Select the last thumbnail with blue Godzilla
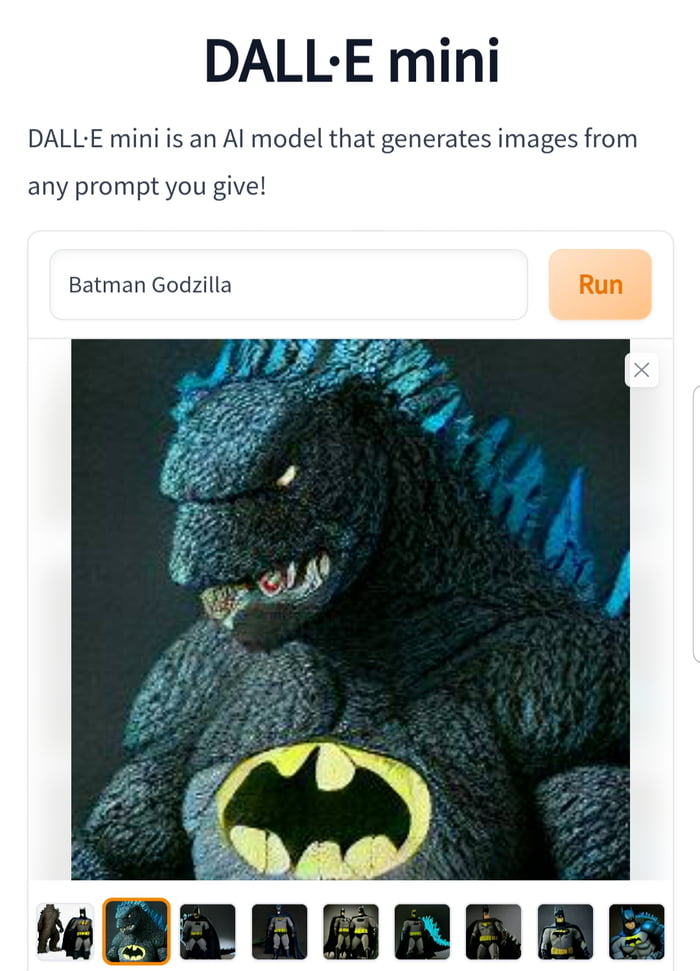This screenshot has width=700, height=971. pos(636,931)
